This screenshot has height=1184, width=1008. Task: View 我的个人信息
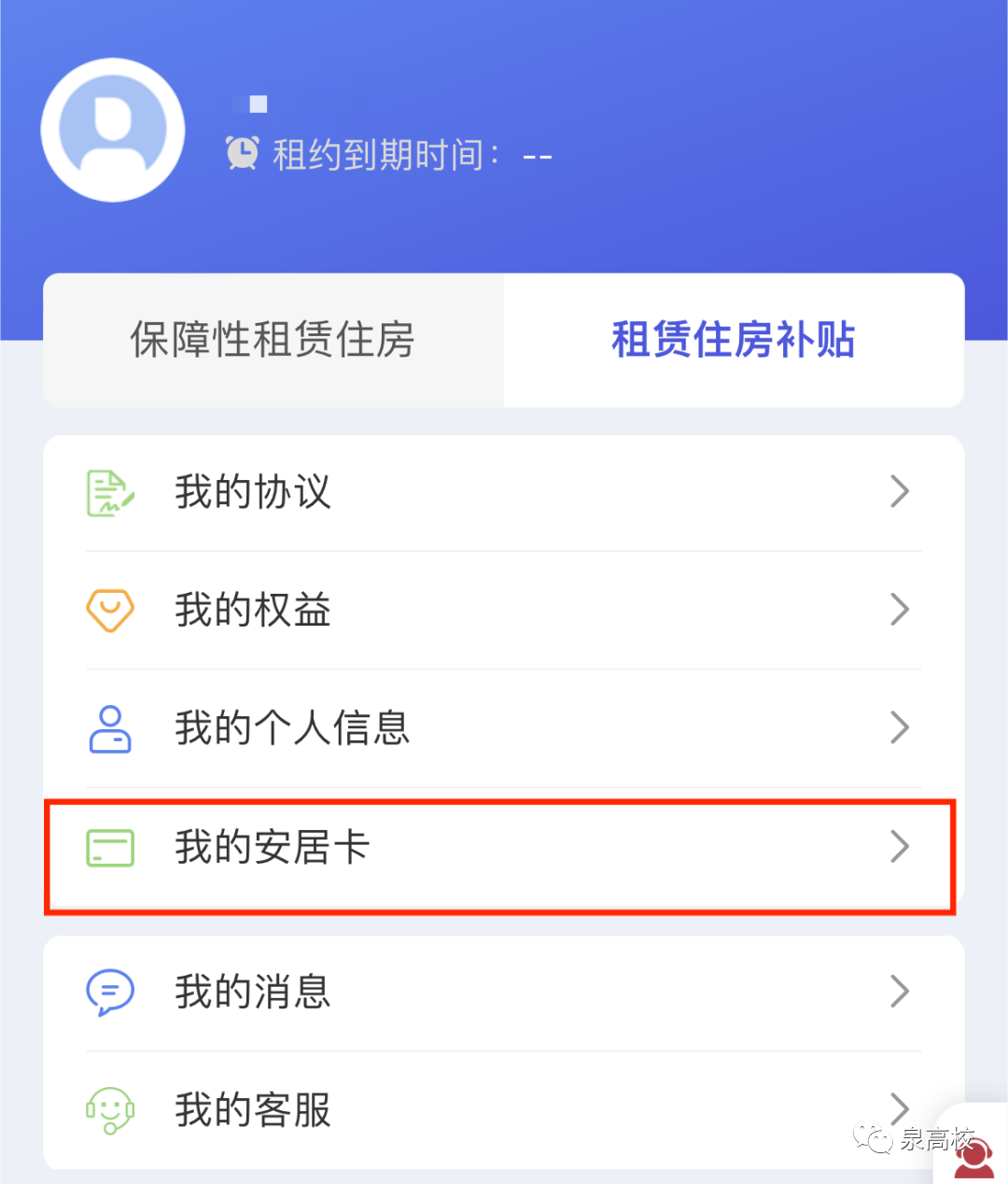pos(504,728)
